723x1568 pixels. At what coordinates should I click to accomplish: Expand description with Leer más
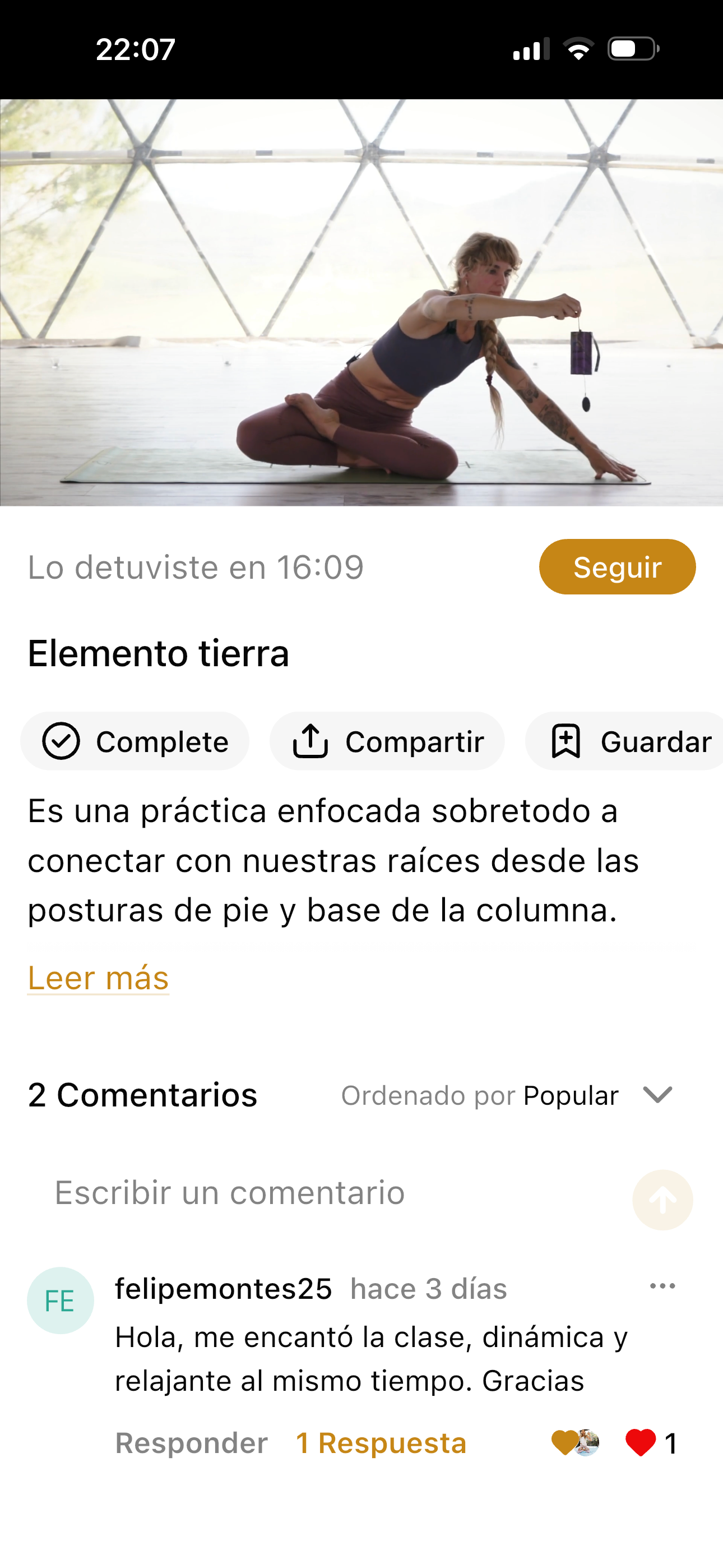tap(98, 978)
